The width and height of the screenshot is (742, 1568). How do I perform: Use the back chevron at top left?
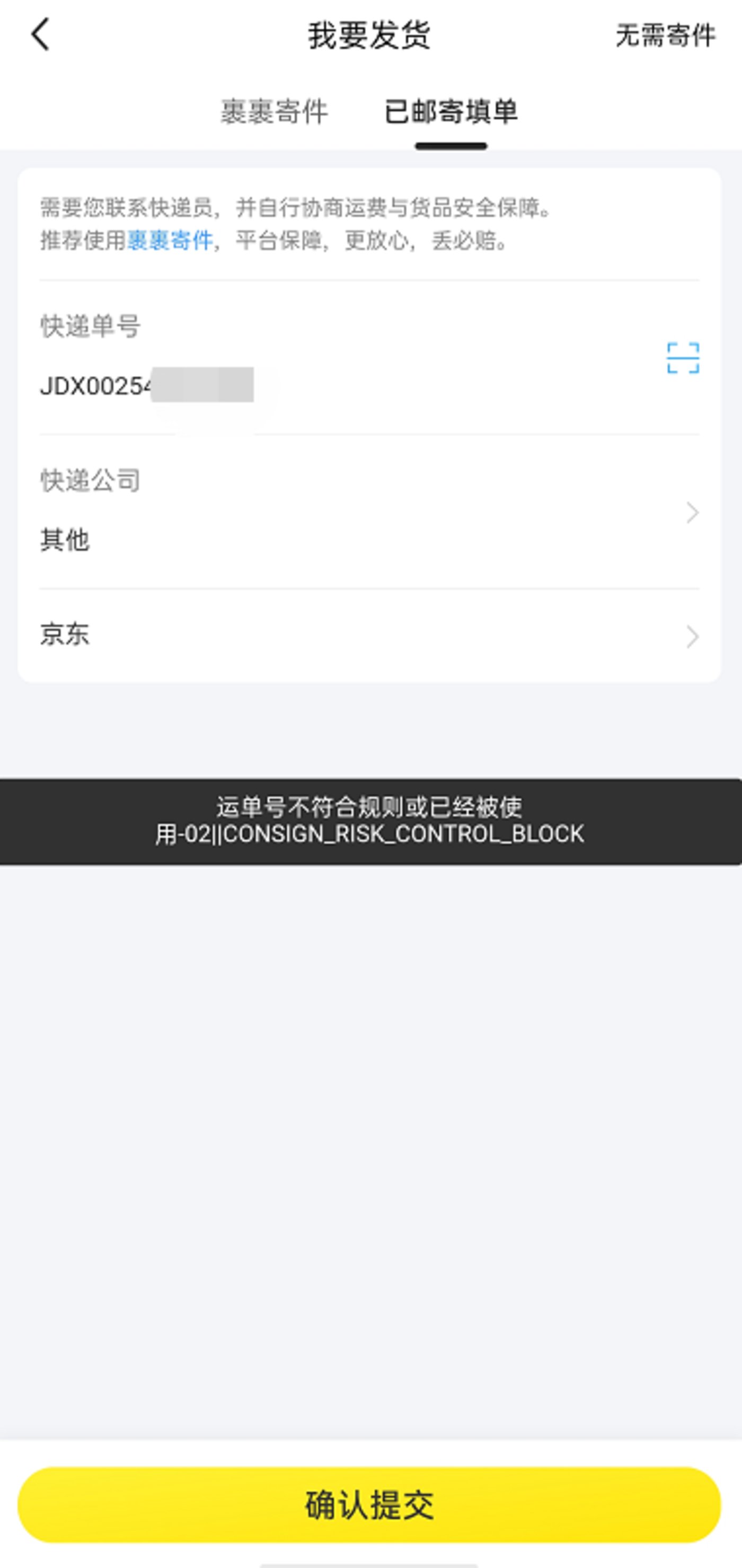point(40,36)
